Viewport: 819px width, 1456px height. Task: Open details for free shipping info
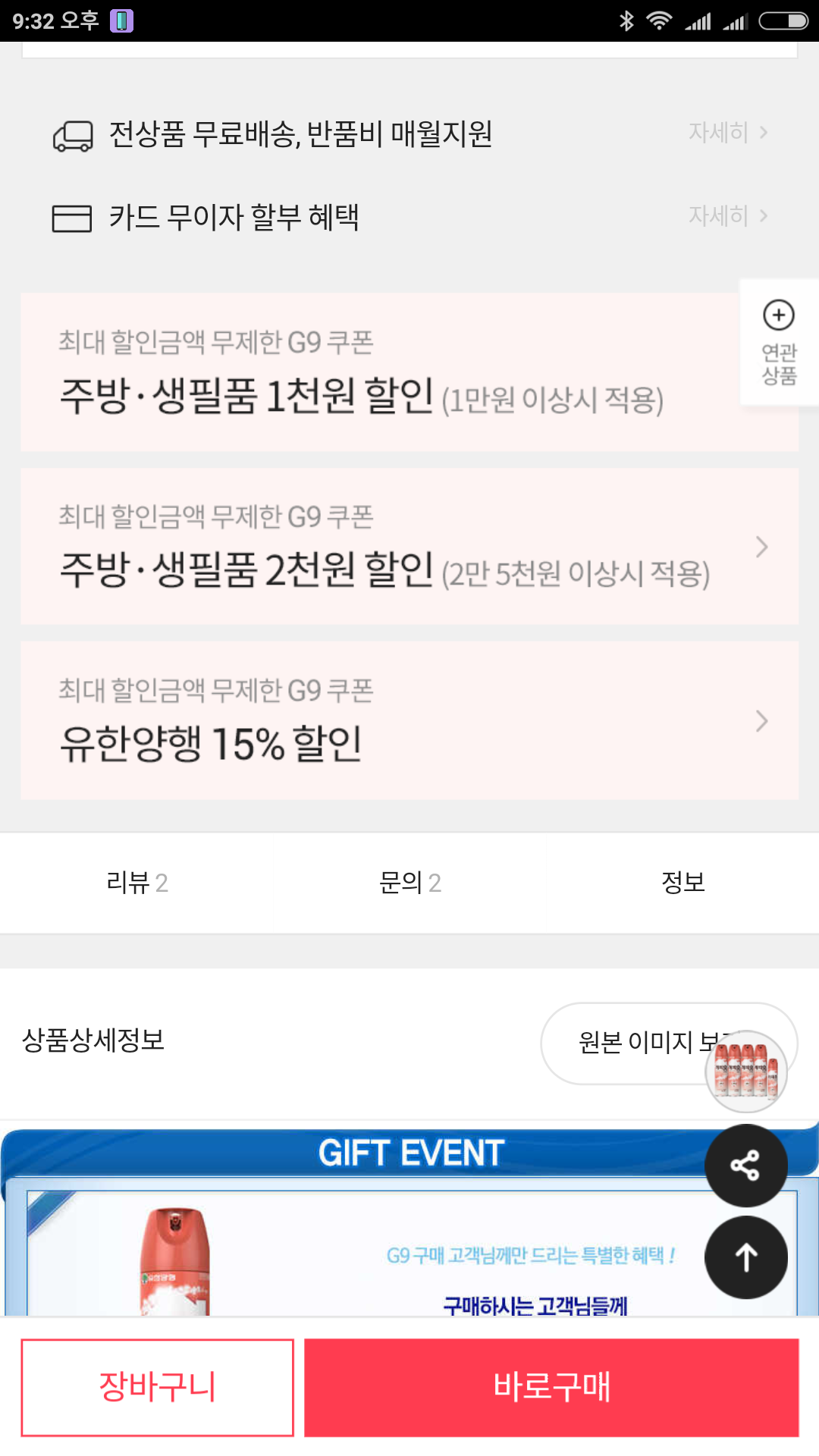click(x=728, y=133)
